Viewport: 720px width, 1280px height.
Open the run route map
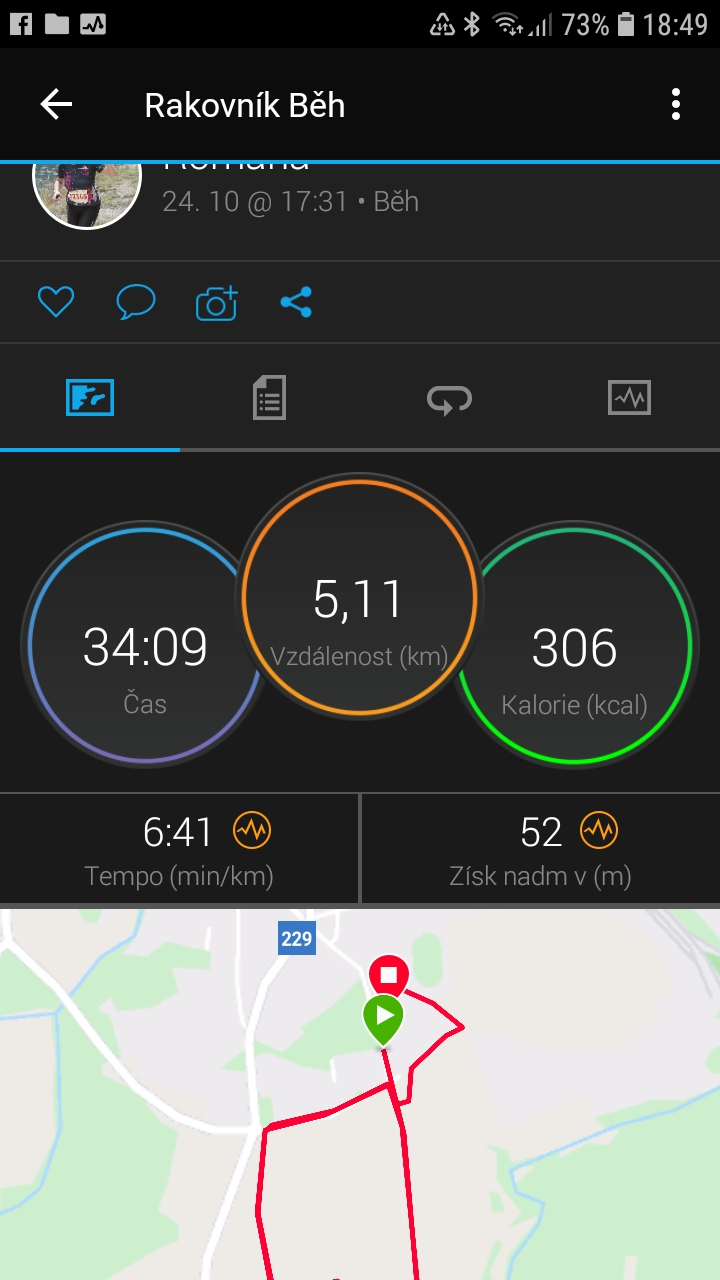pos(360,1094)
